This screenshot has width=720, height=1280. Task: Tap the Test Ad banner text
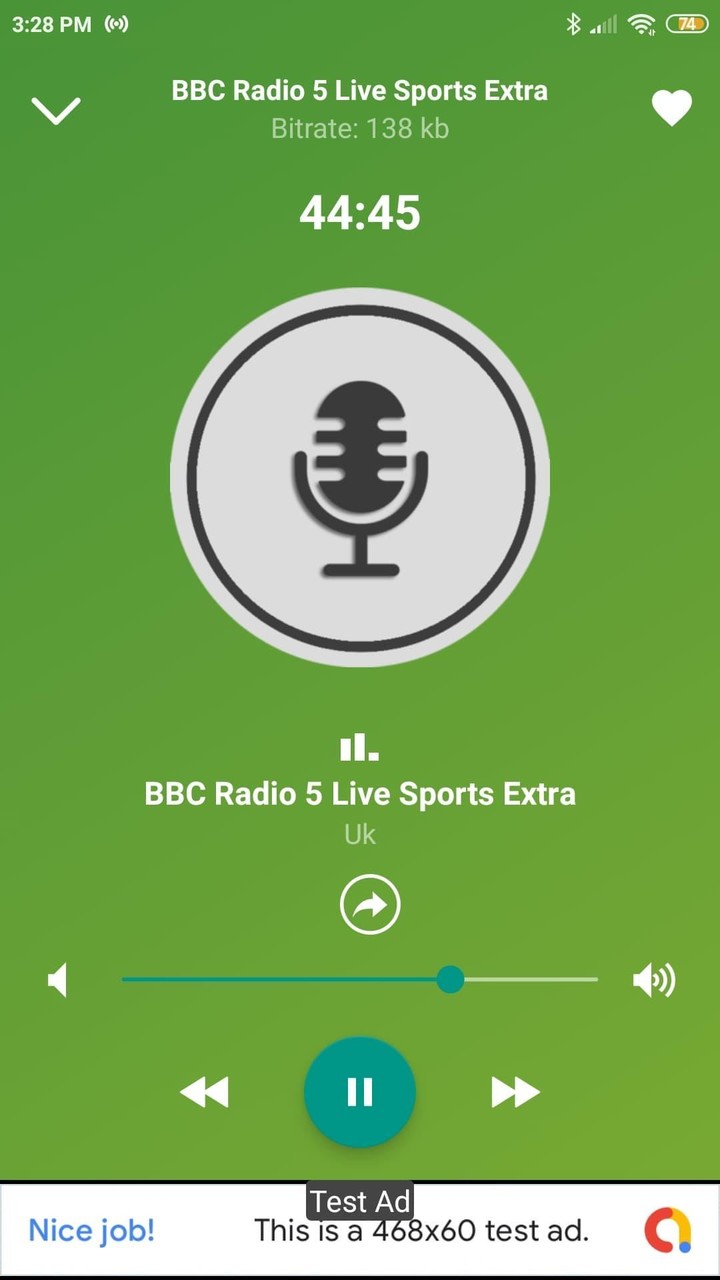[x=360, y=1201]
